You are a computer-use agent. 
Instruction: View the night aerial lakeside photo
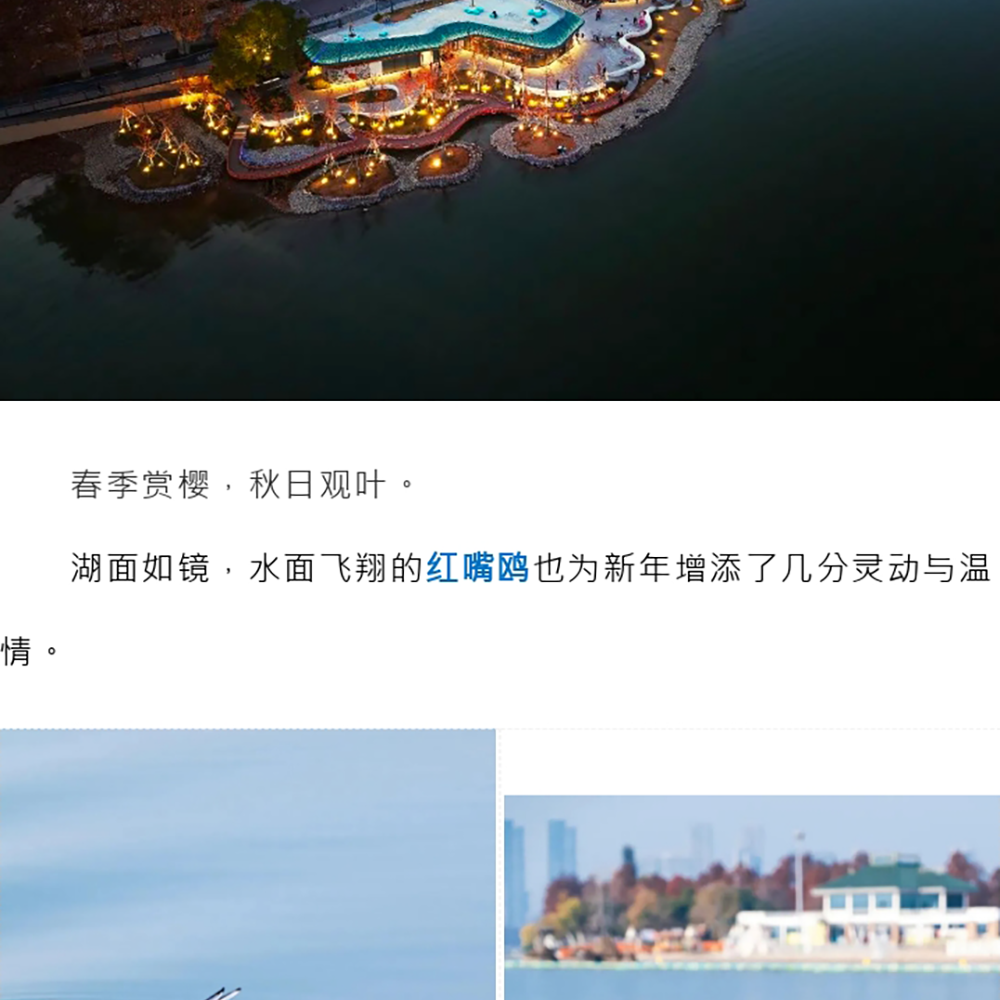click(500, 200)
